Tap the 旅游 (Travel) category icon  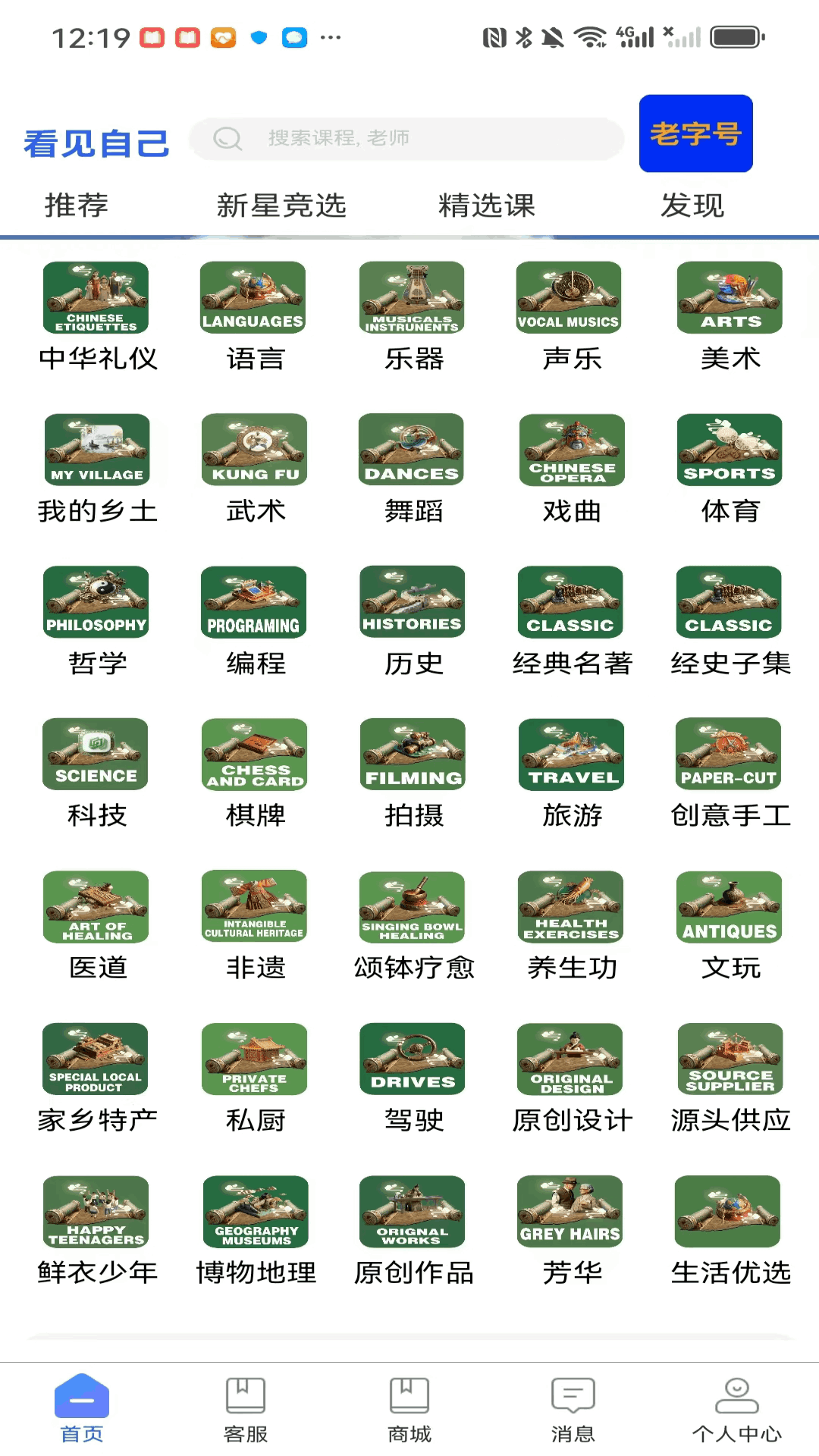(570, 755)
